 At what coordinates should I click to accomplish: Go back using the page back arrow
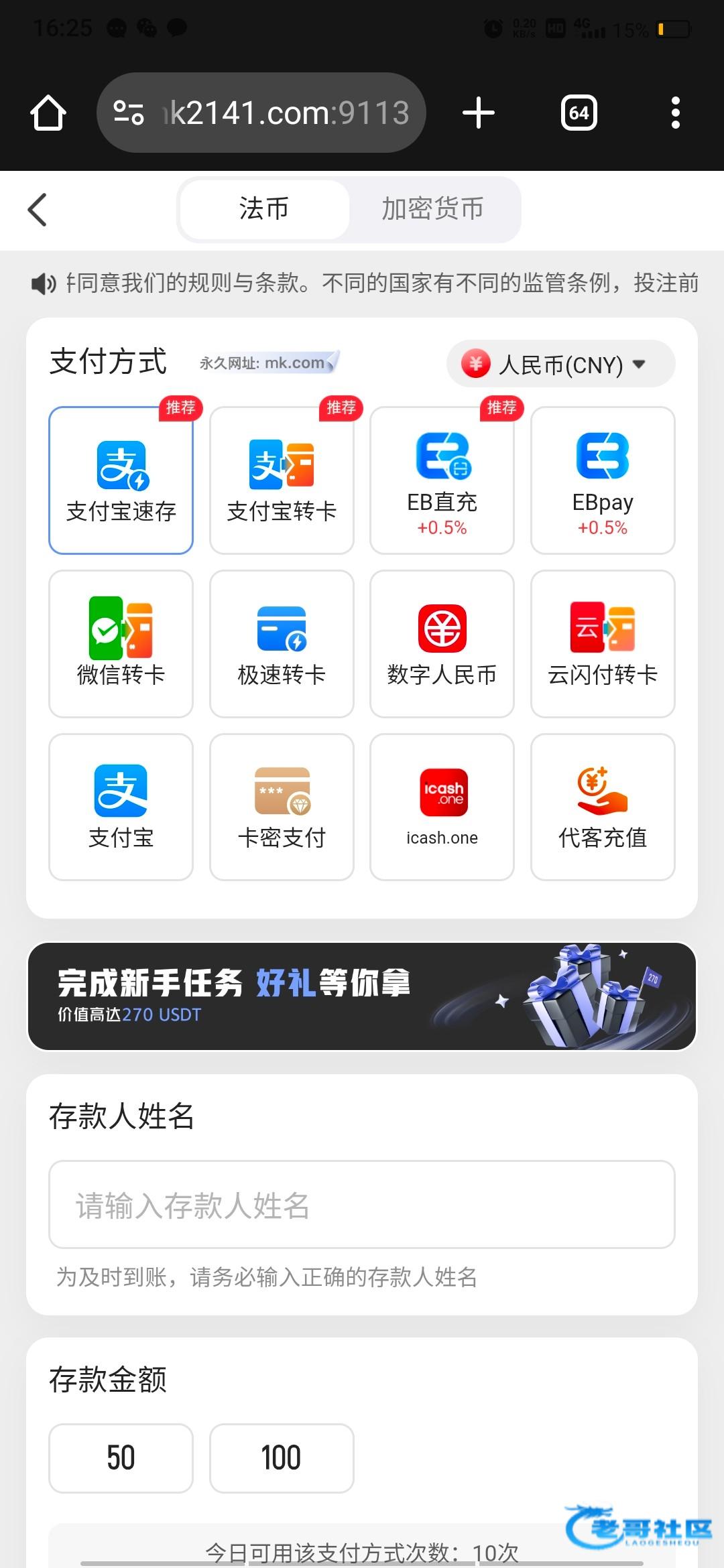[38, 210]
